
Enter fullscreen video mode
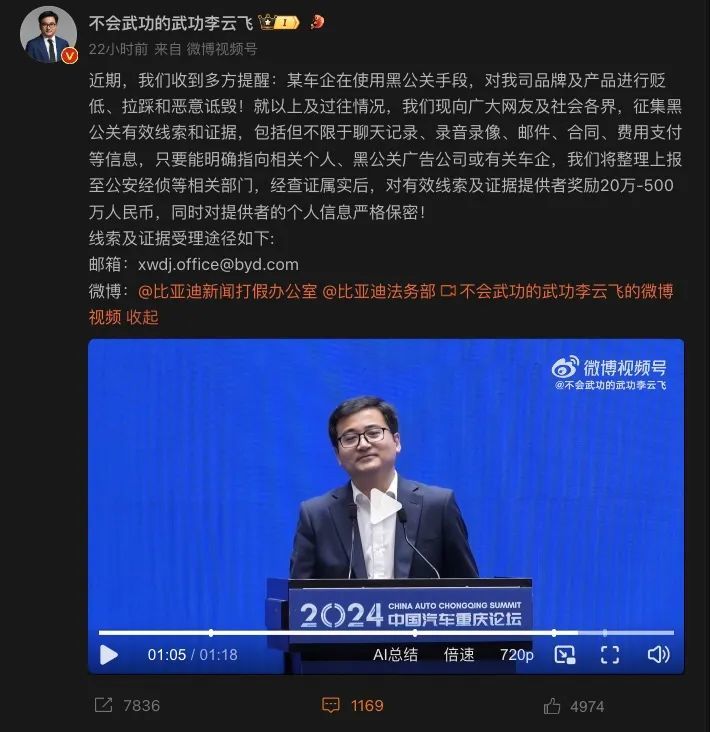[610, 655]
